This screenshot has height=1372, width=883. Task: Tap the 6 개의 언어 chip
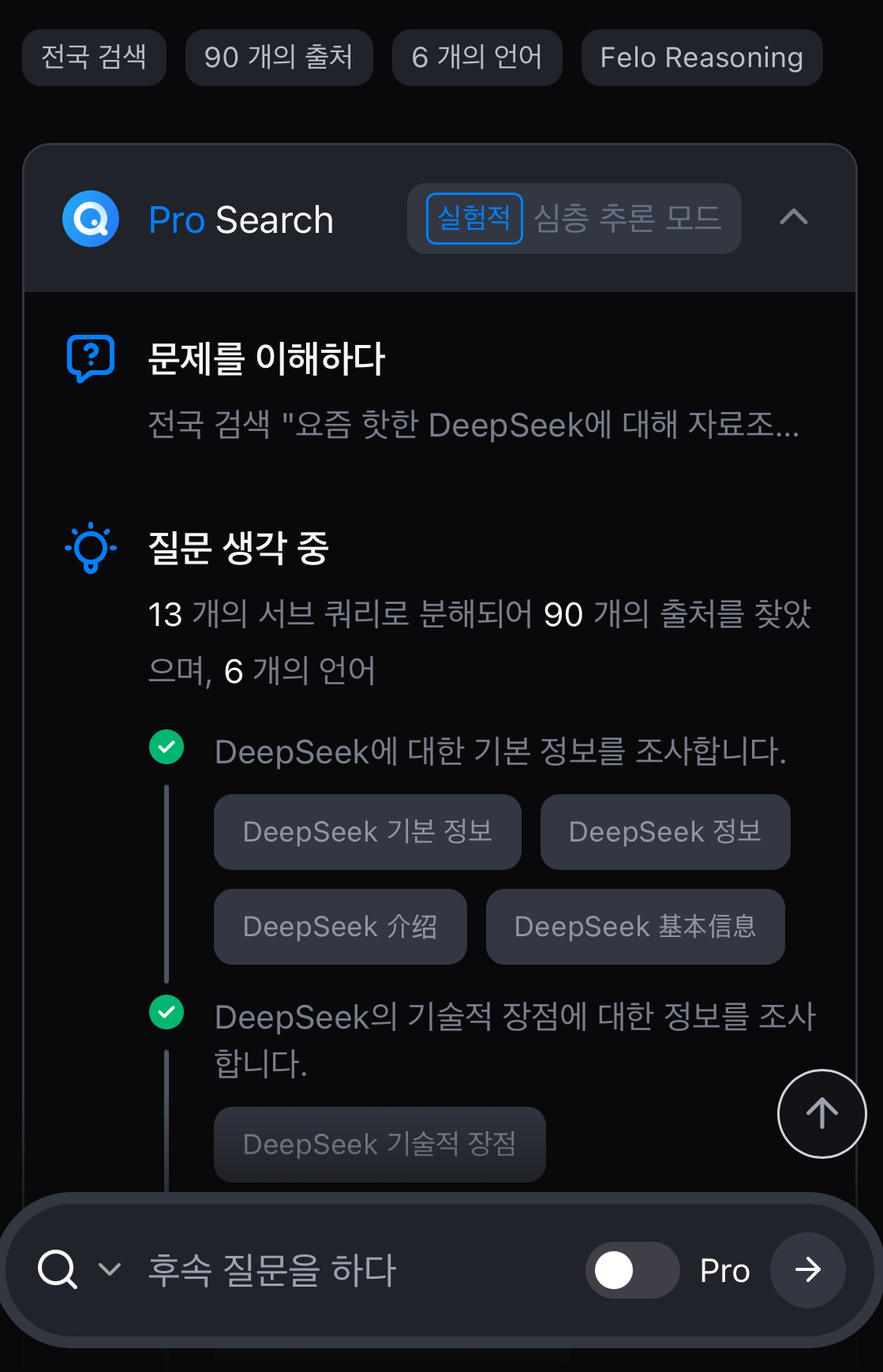click(477, 58)
